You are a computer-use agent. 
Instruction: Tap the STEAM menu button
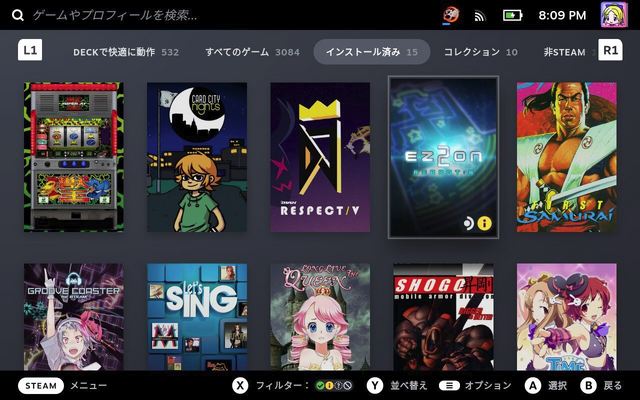41,386
